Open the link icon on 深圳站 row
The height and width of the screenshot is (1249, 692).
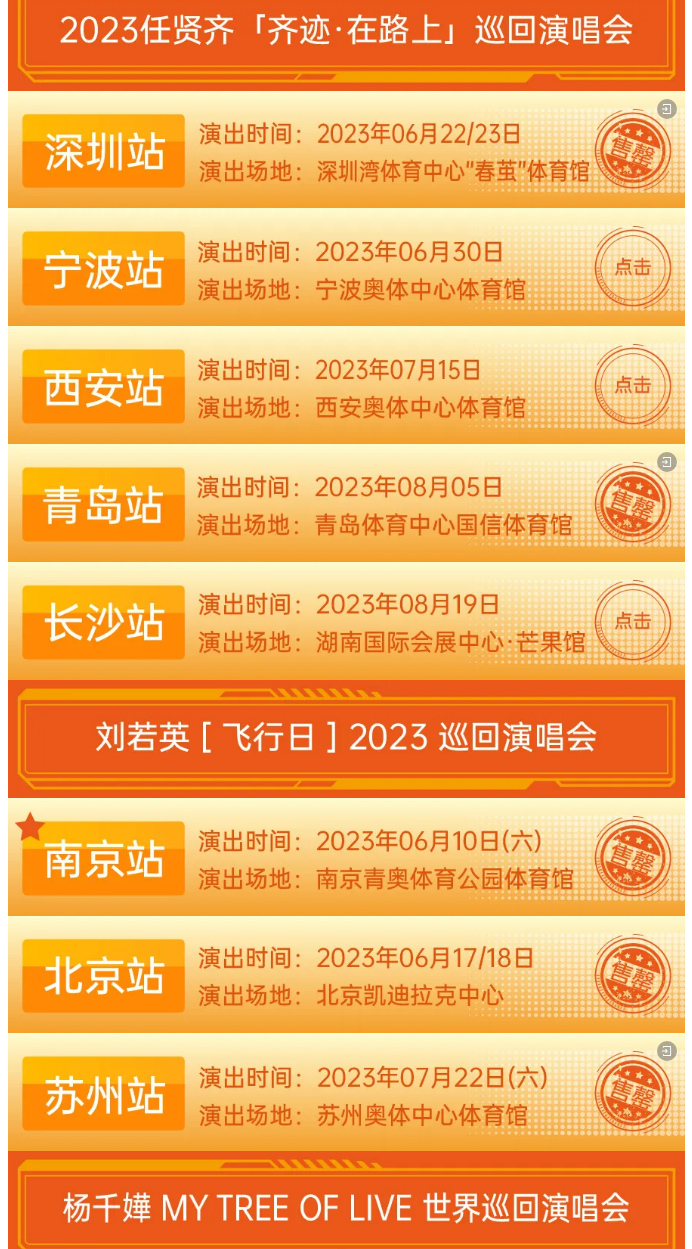[x=667, y=108]
